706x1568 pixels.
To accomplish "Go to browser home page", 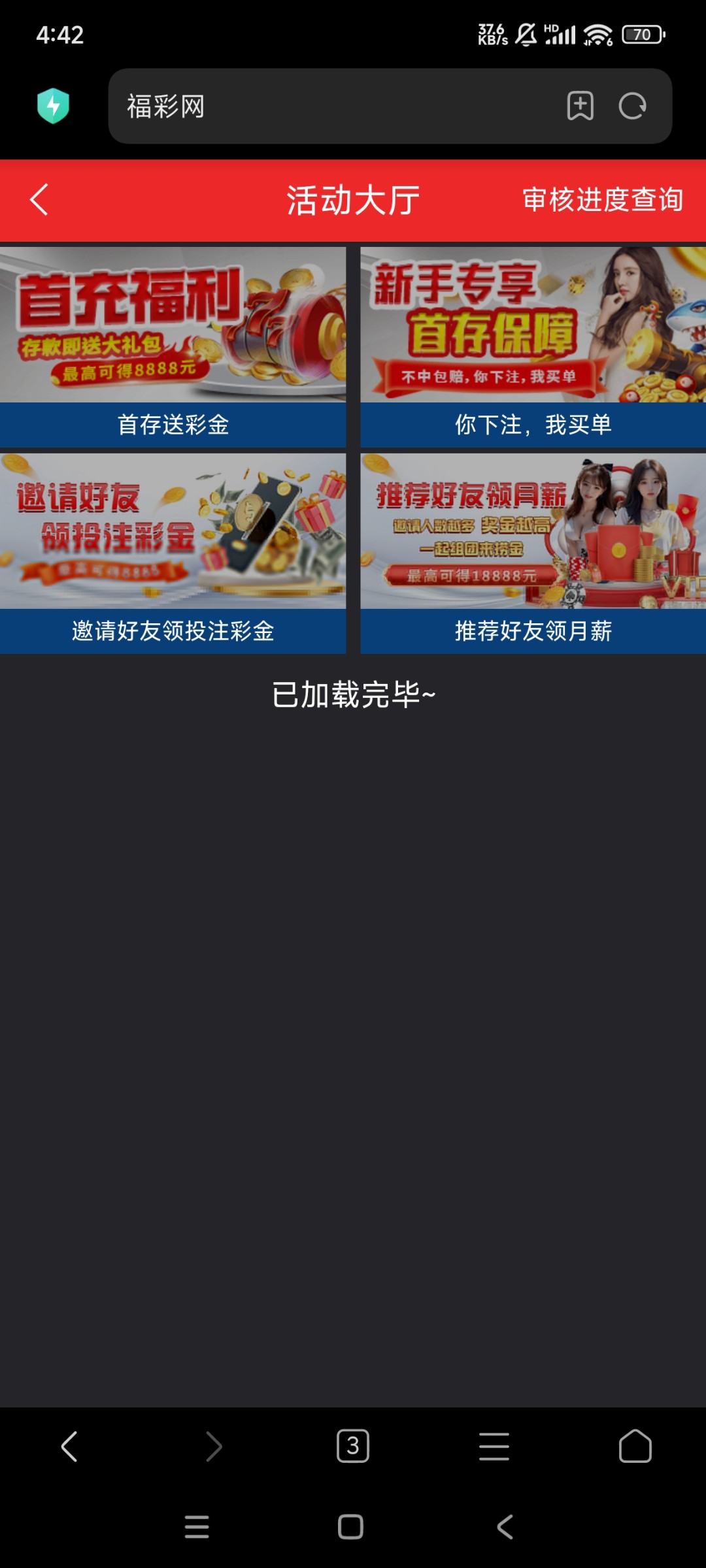I will pos(635,1446).
